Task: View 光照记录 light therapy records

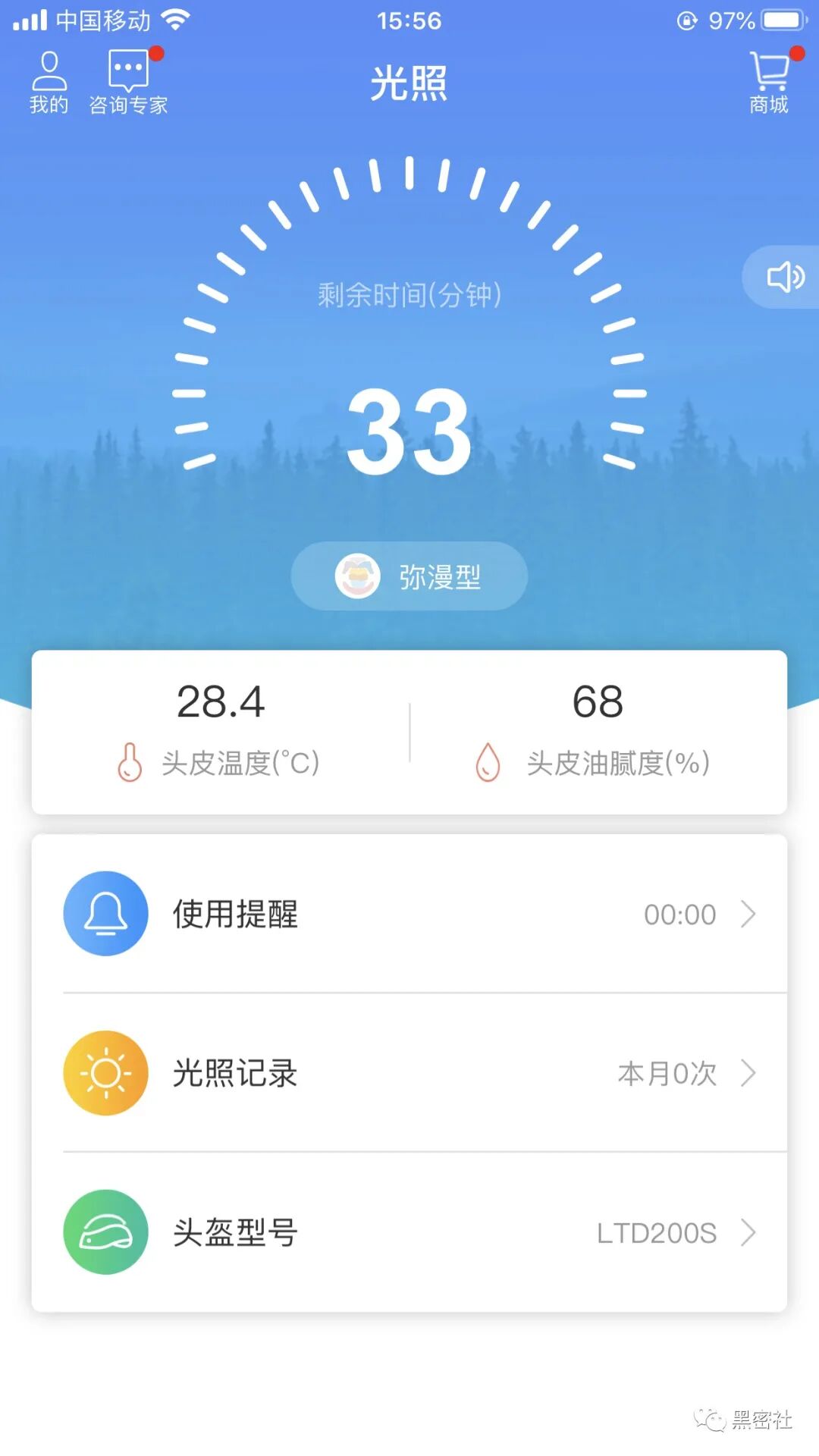Action: (x=409, y=1073)
